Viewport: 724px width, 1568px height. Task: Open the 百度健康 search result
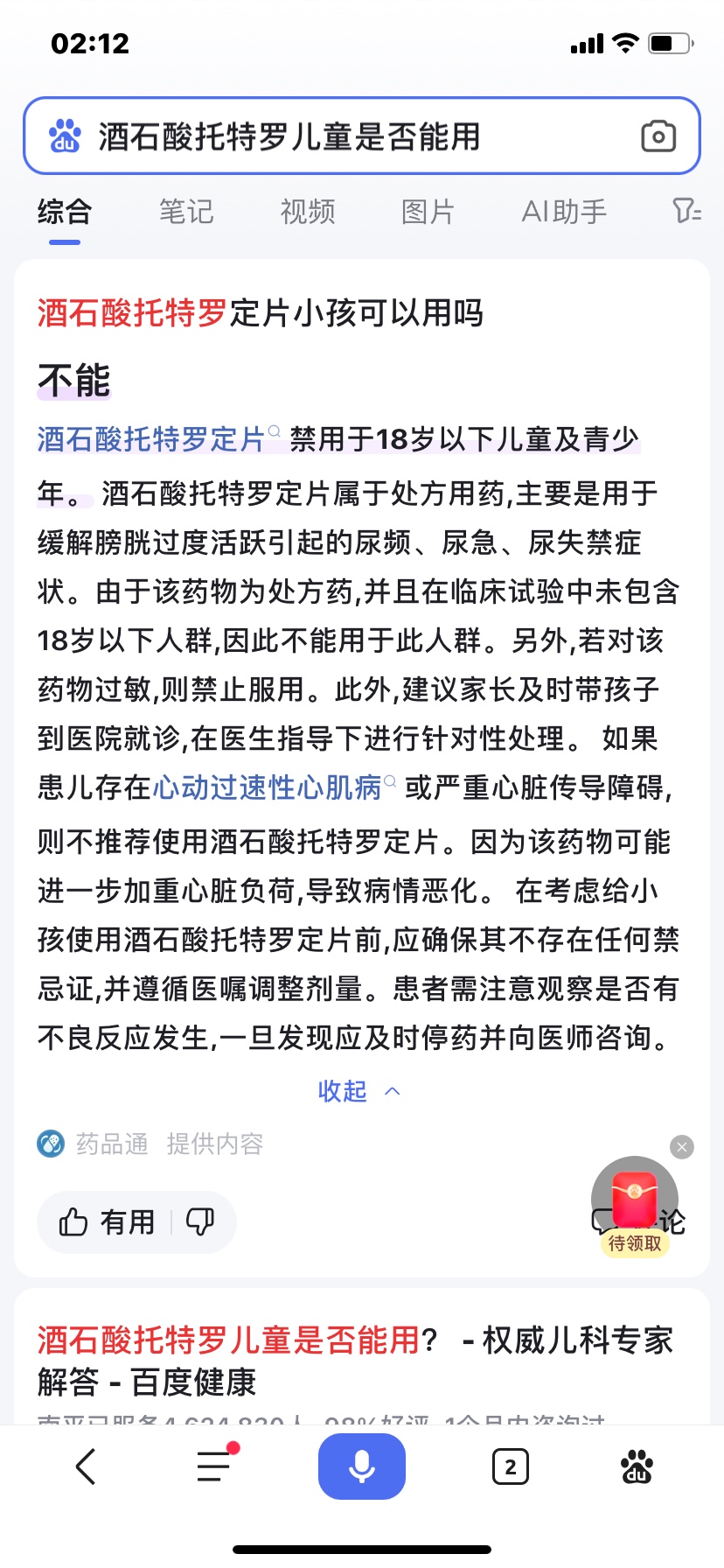point(355,1361)
